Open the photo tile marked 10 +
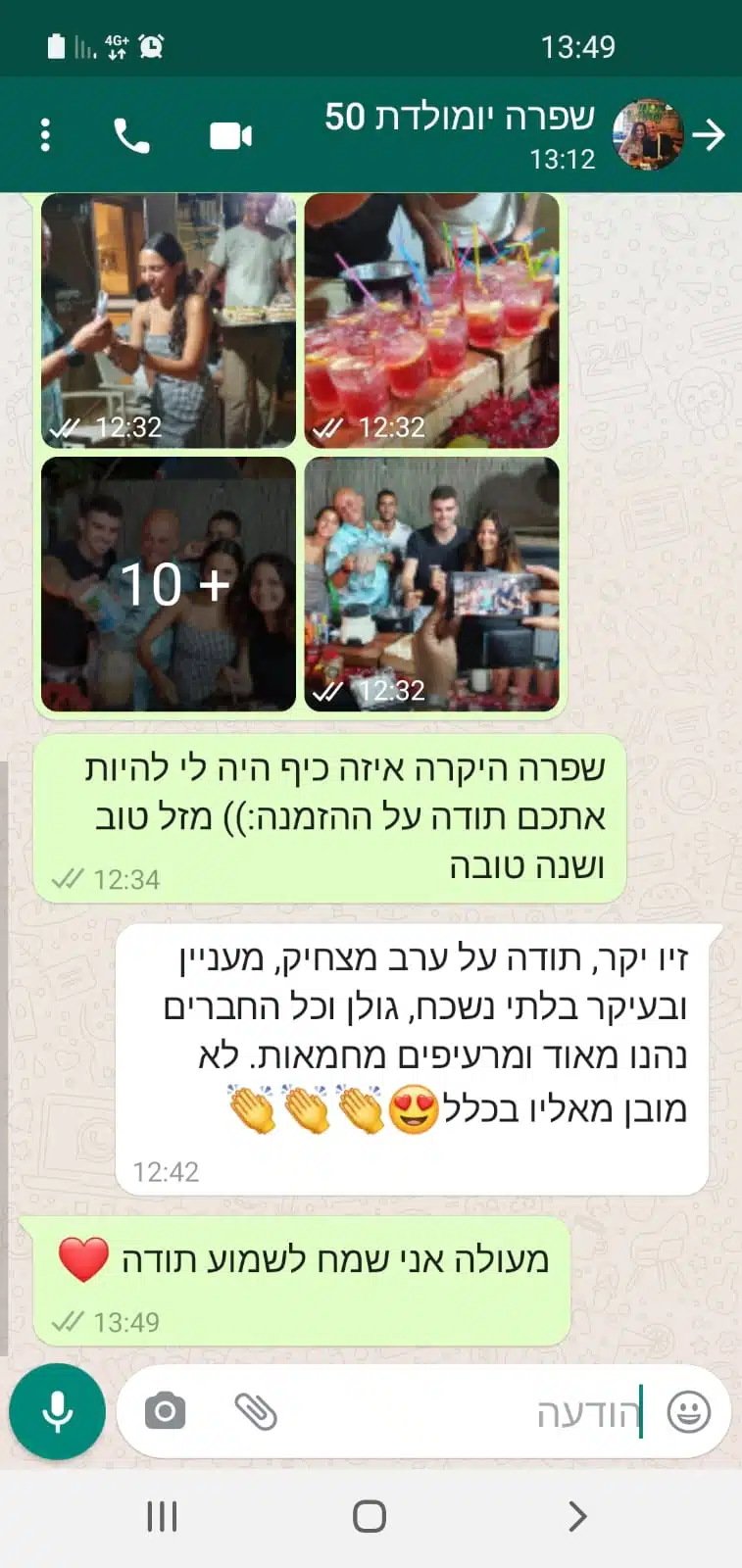This screenshot has height=1568, width=742. pos(169,584)
